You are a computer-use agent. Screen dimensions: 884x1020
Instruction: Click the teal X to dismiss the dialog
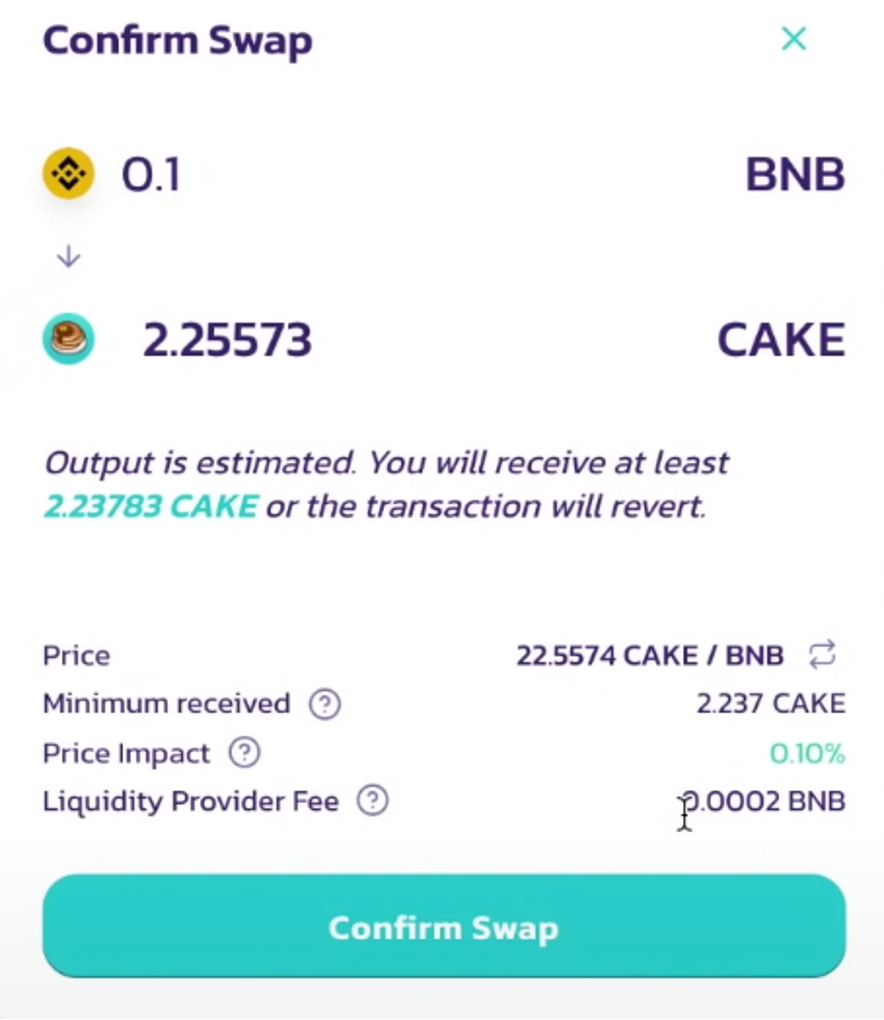[795, 38]
